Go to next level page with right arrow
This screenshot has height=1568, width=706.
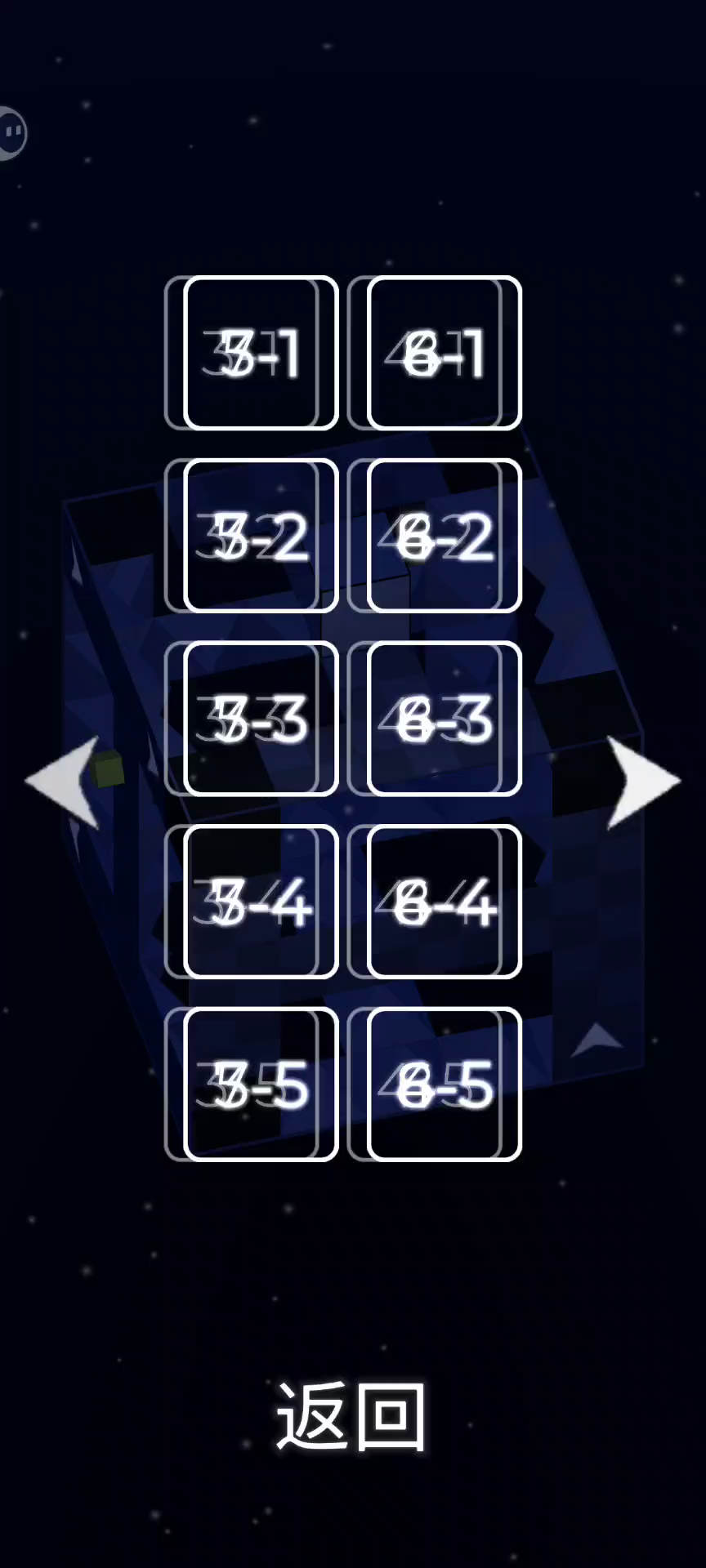point(642,782)
